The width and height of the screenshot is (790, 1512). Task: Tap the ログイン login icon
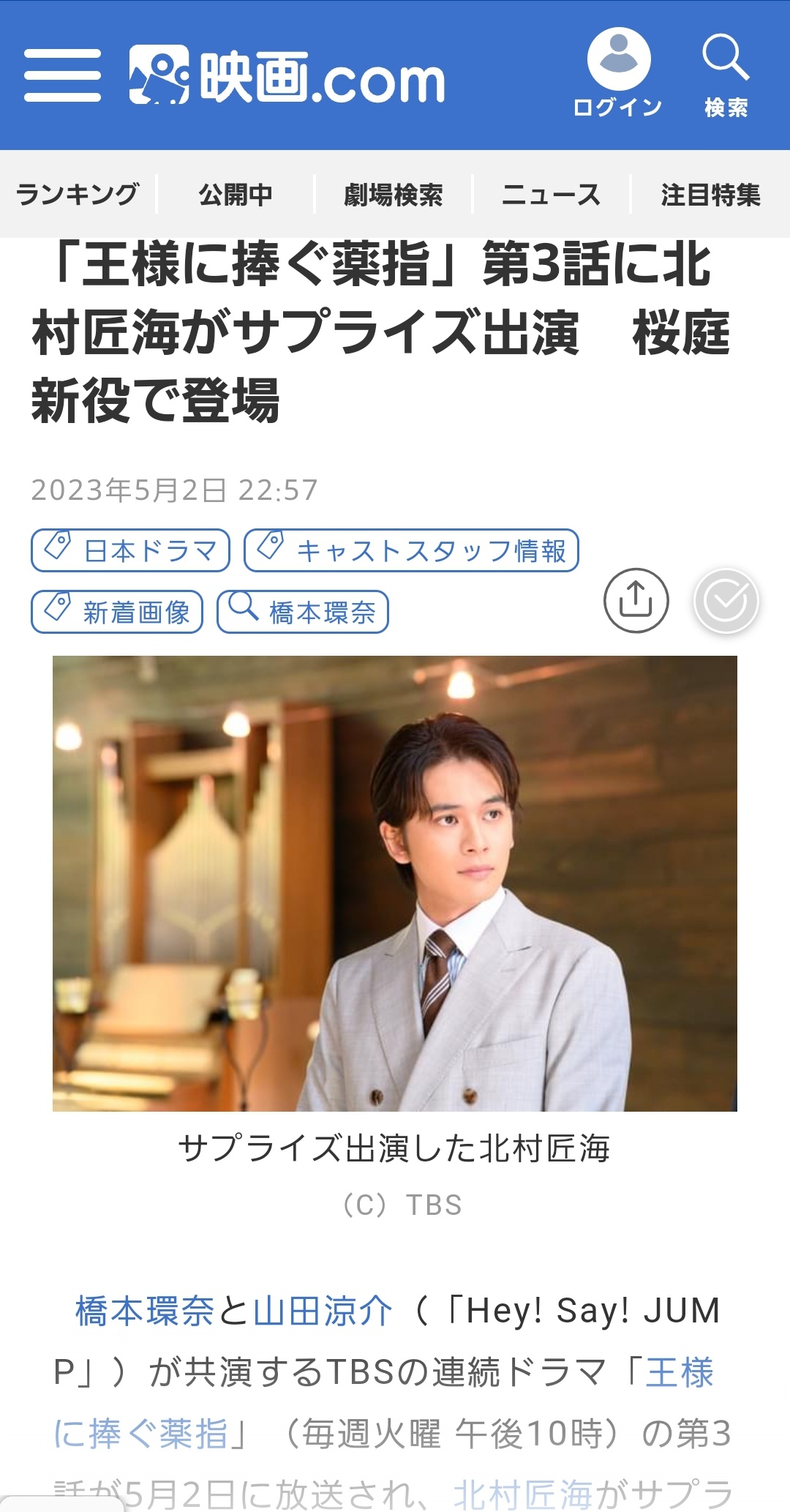click(x=618, y=73)
